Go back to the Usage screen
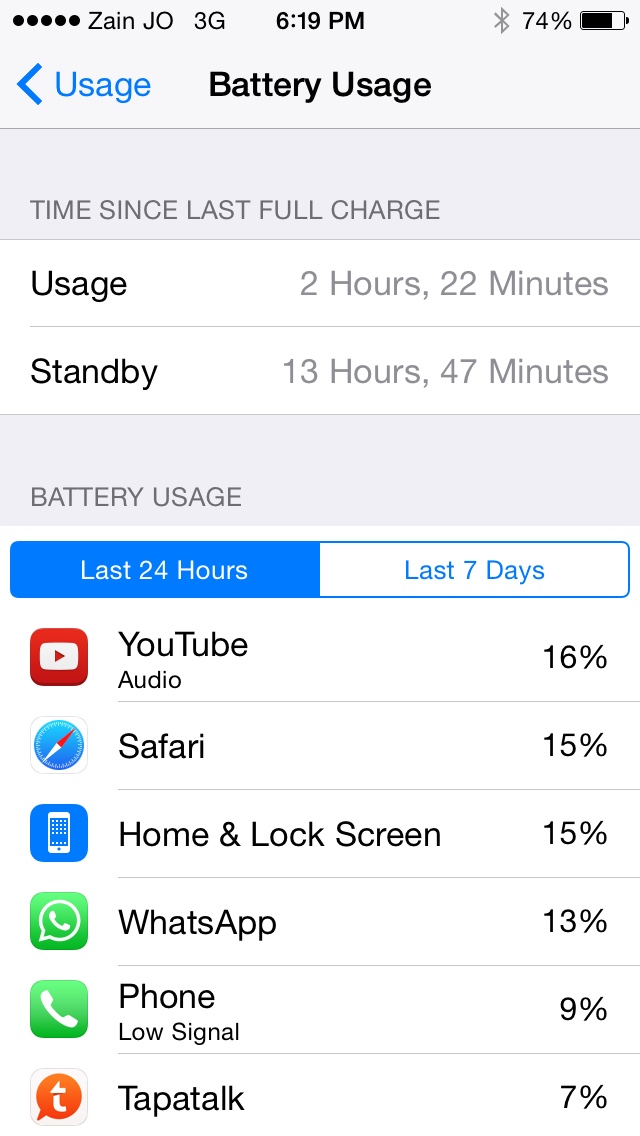The image size is (640, 1136). pos(83,85)
